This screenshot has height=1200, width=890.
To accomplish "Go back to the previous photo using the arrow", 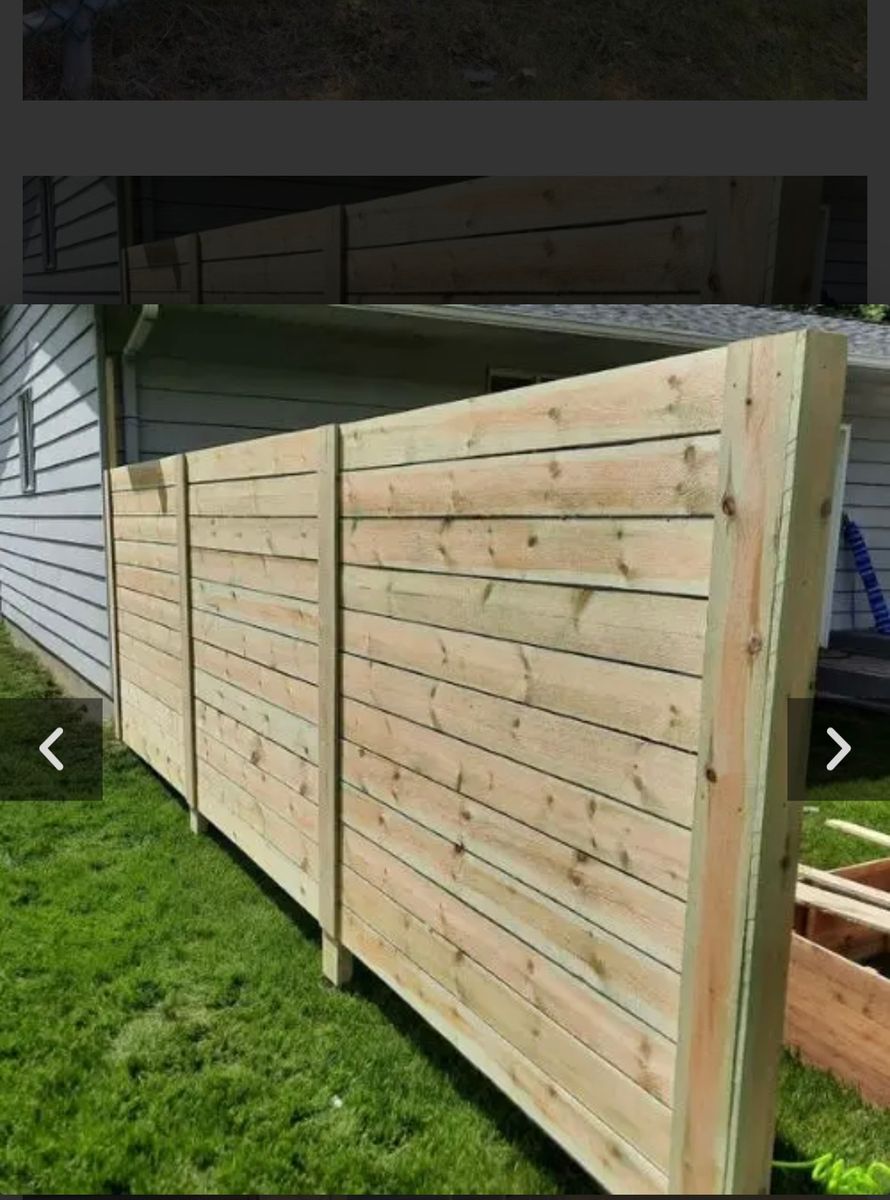I will tap(51, 748).
